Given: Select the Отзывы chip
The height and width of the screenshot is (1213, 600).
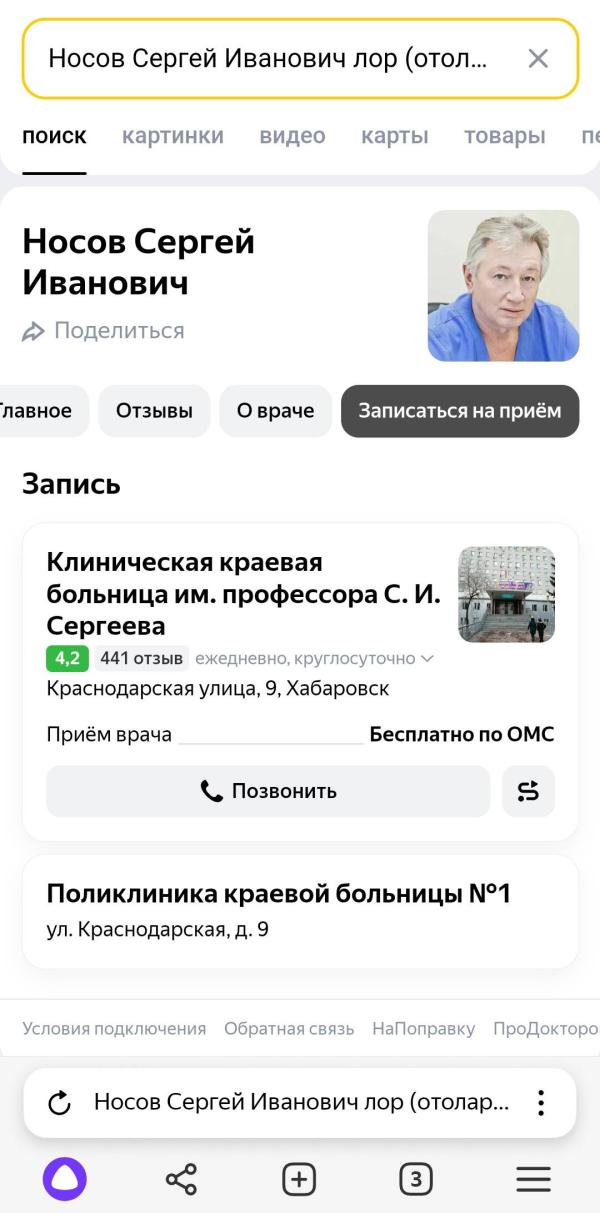Looking at the screenshot, I should coord(154,411).
